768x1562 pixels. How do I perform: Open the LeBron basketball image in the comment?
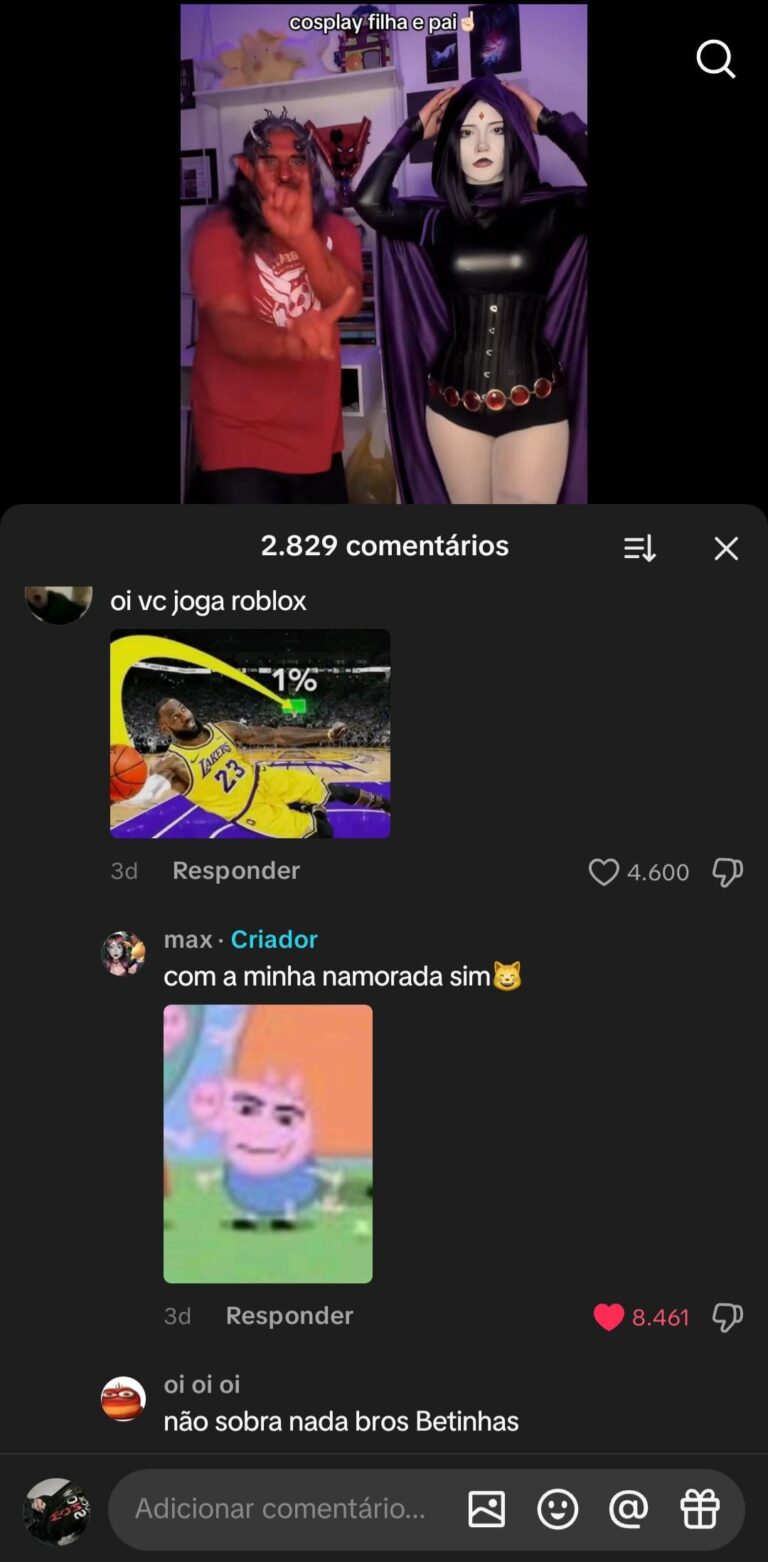250,733
